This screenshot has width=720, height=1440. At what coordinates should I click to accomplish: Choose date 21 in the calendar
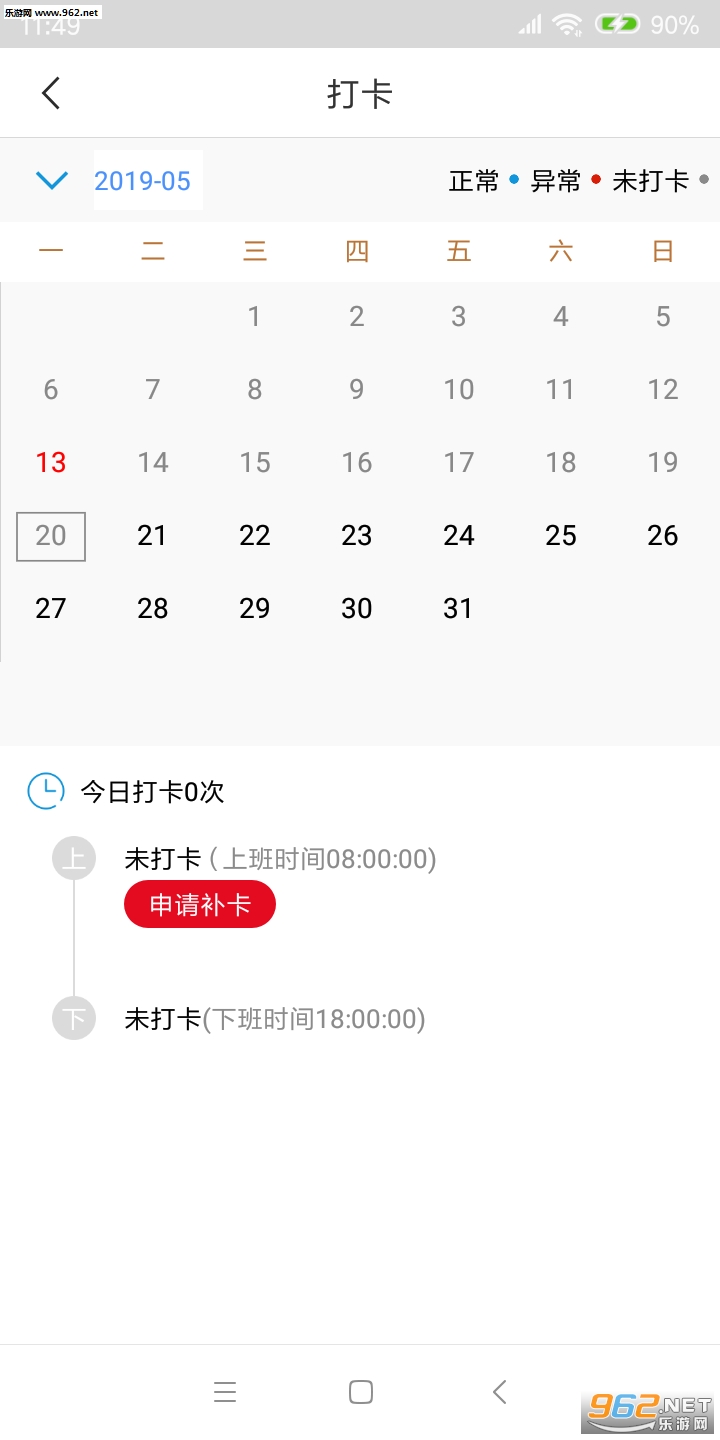pos(152,536)
